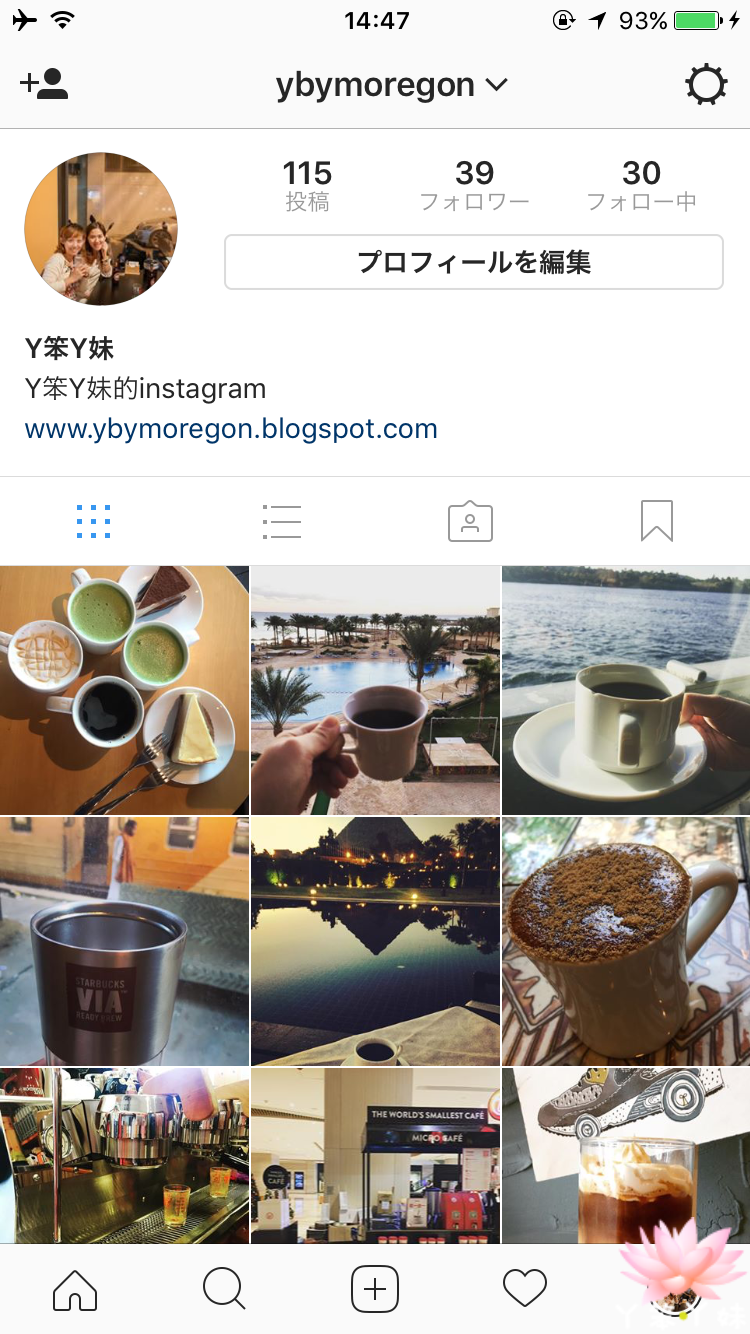The width and height of the screenshot is (750, 1334).
Task: Open the matcha lattes and cake photo
Action: coord(124,690)
